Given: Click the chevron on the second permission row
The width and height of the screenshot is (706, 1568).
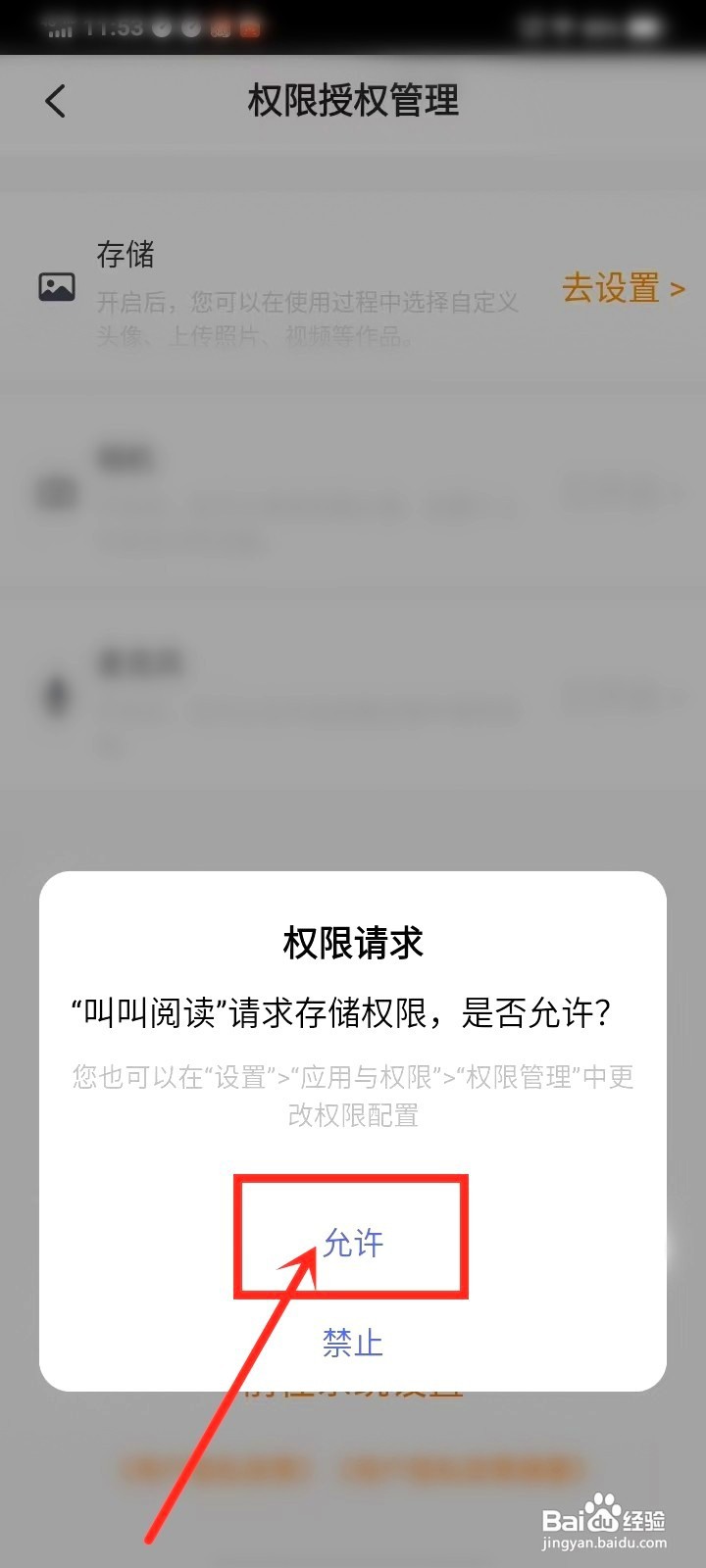Looking at the screenshot, I should (x=675, y=493).
